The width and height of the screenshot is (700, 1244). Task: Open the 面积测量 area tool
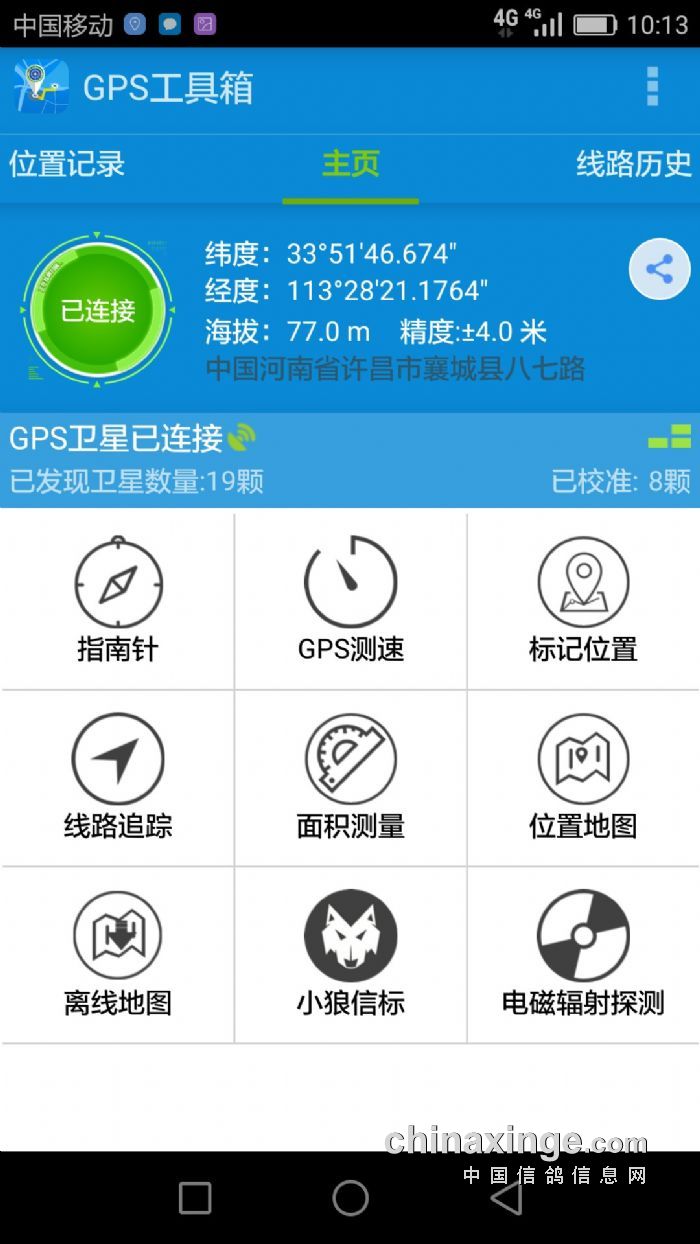(350, 777)
